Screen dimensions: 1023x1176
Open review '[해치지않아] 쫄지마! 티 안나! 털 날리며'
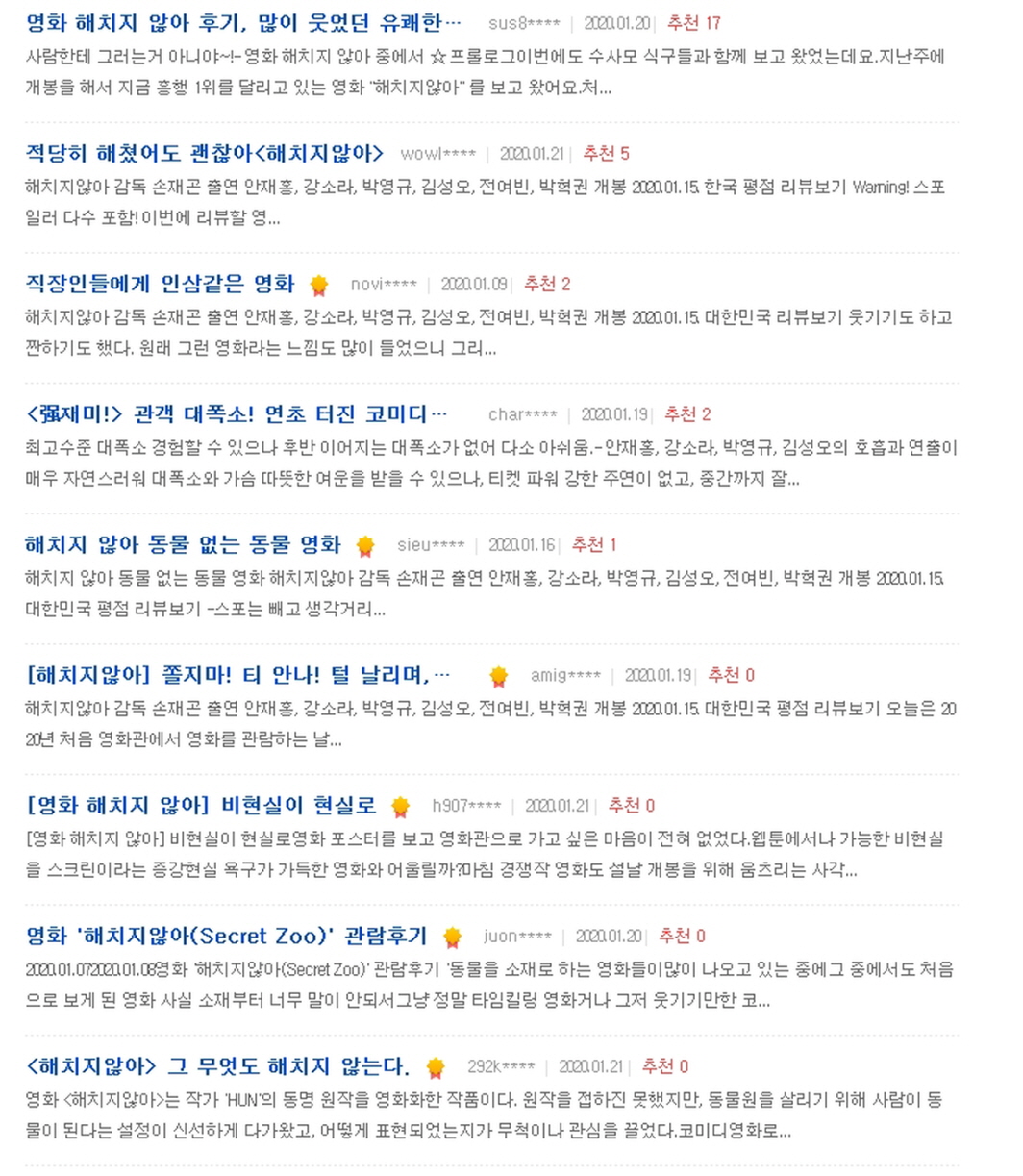(237, 675)
